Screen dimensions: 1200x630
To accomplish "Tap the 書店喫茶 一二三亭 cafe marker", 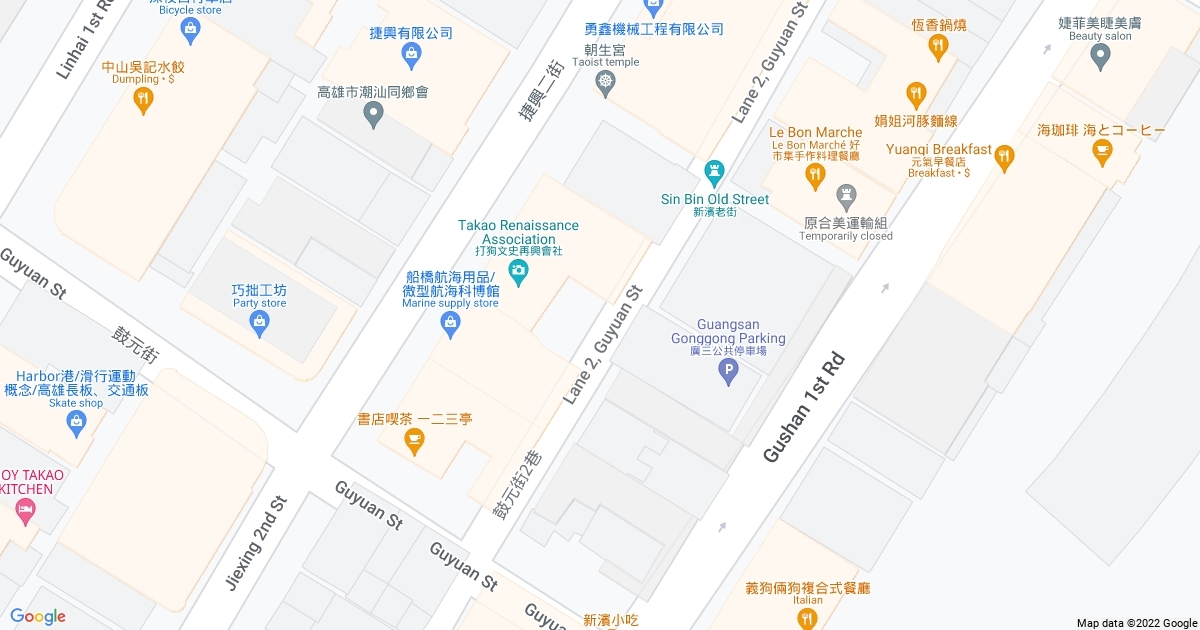I will point(415,440).
